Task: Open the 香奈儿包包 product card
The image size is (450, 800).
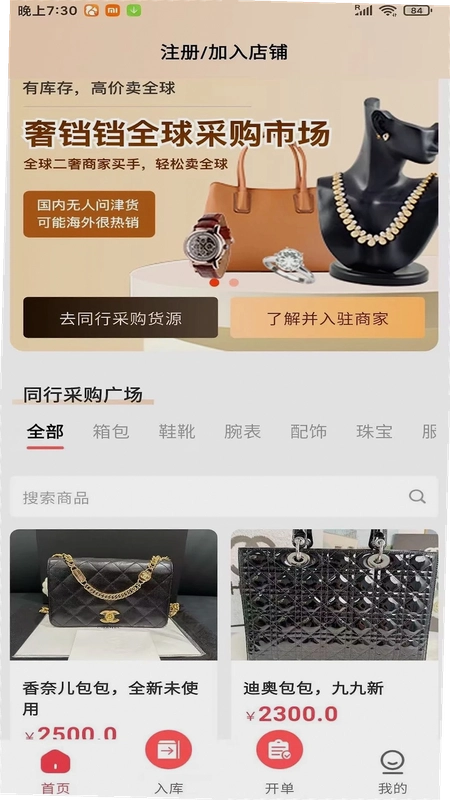Action: tap(113, 634)
